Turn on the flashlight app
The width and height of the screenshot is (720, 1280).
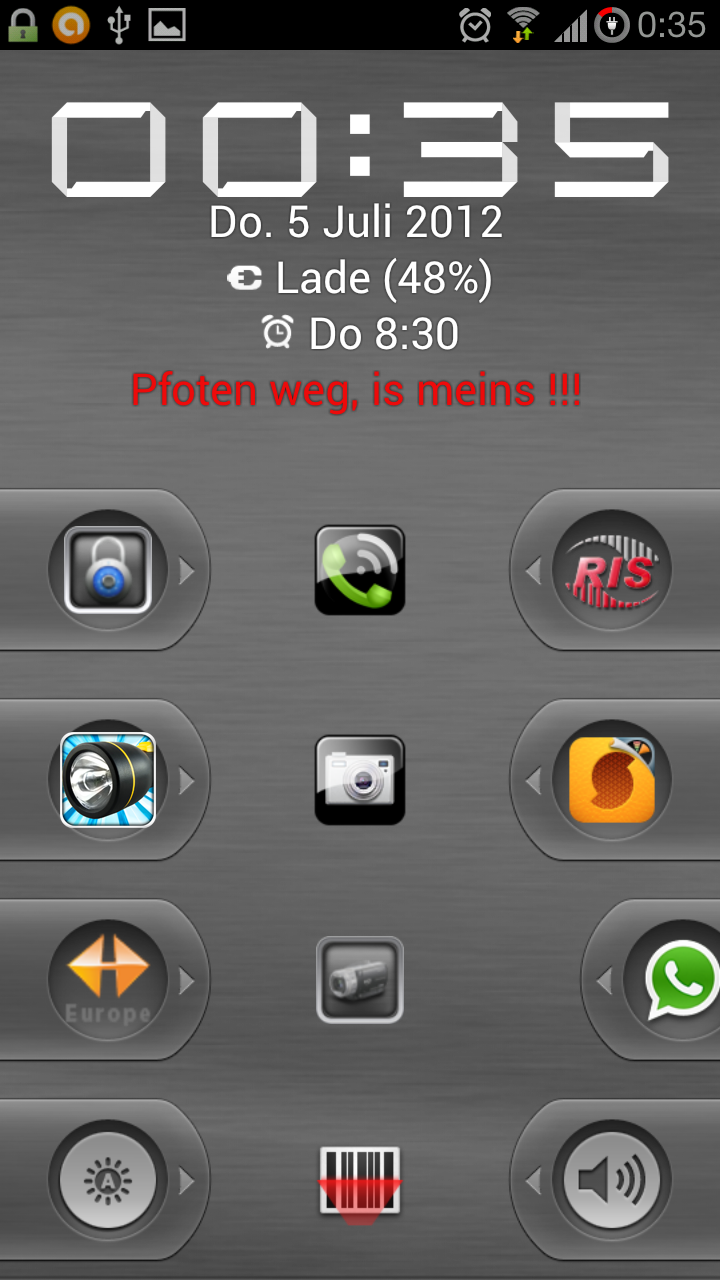click(108, 780)
